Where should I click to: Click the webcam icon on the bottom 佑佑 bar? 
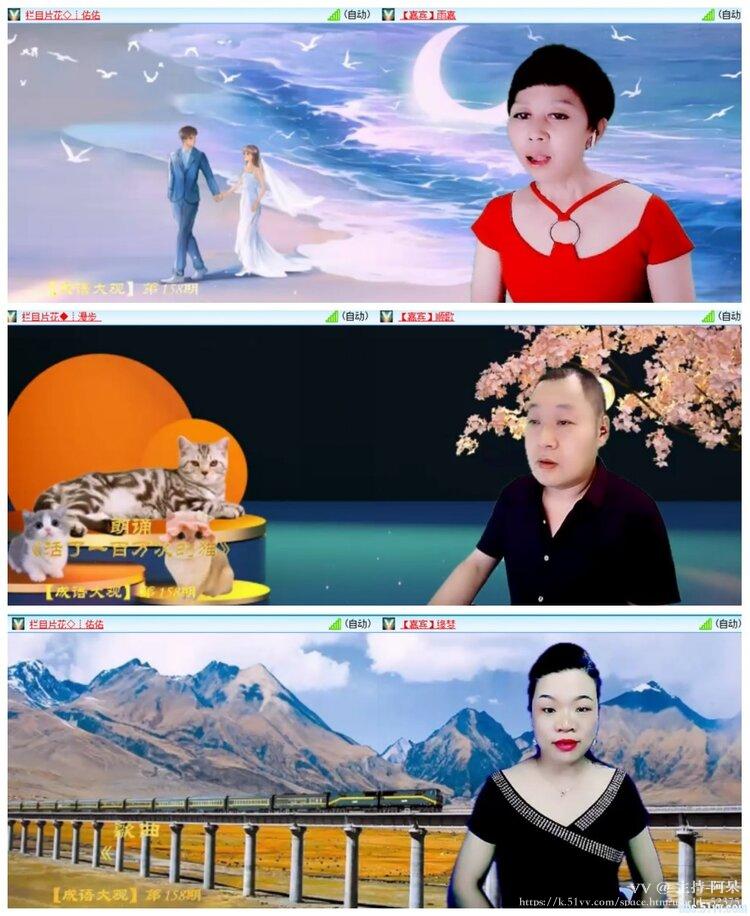click(15, 623)
